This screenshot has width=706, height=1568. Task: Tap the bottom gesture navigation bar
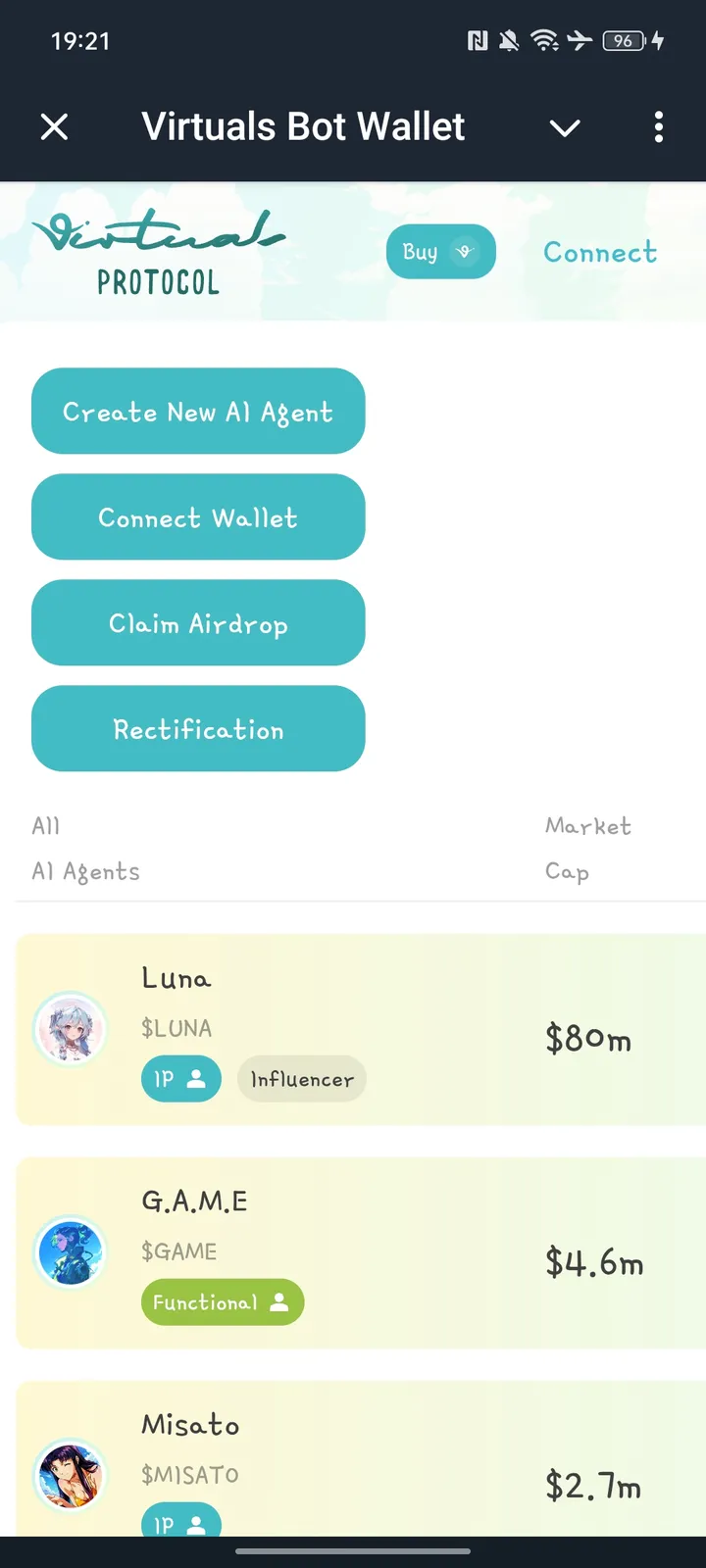click(x=353, y=1551)
